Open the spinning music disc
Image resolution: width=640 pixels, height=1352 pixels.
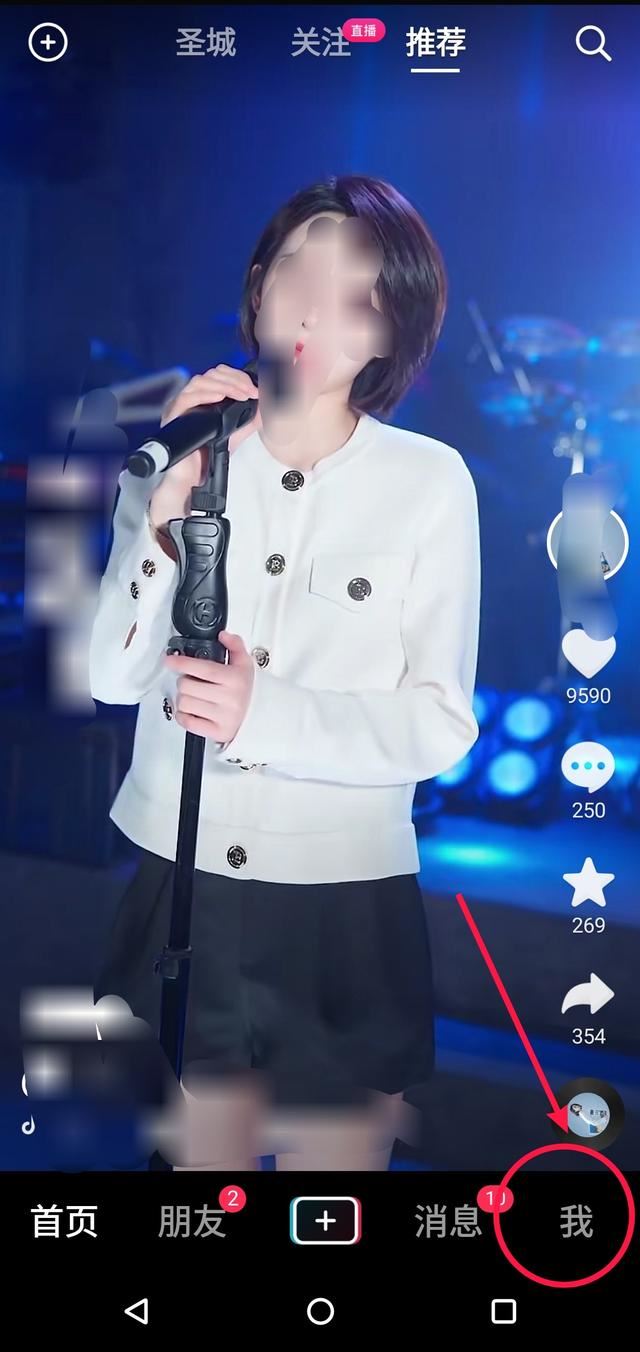pos(590,1114)
